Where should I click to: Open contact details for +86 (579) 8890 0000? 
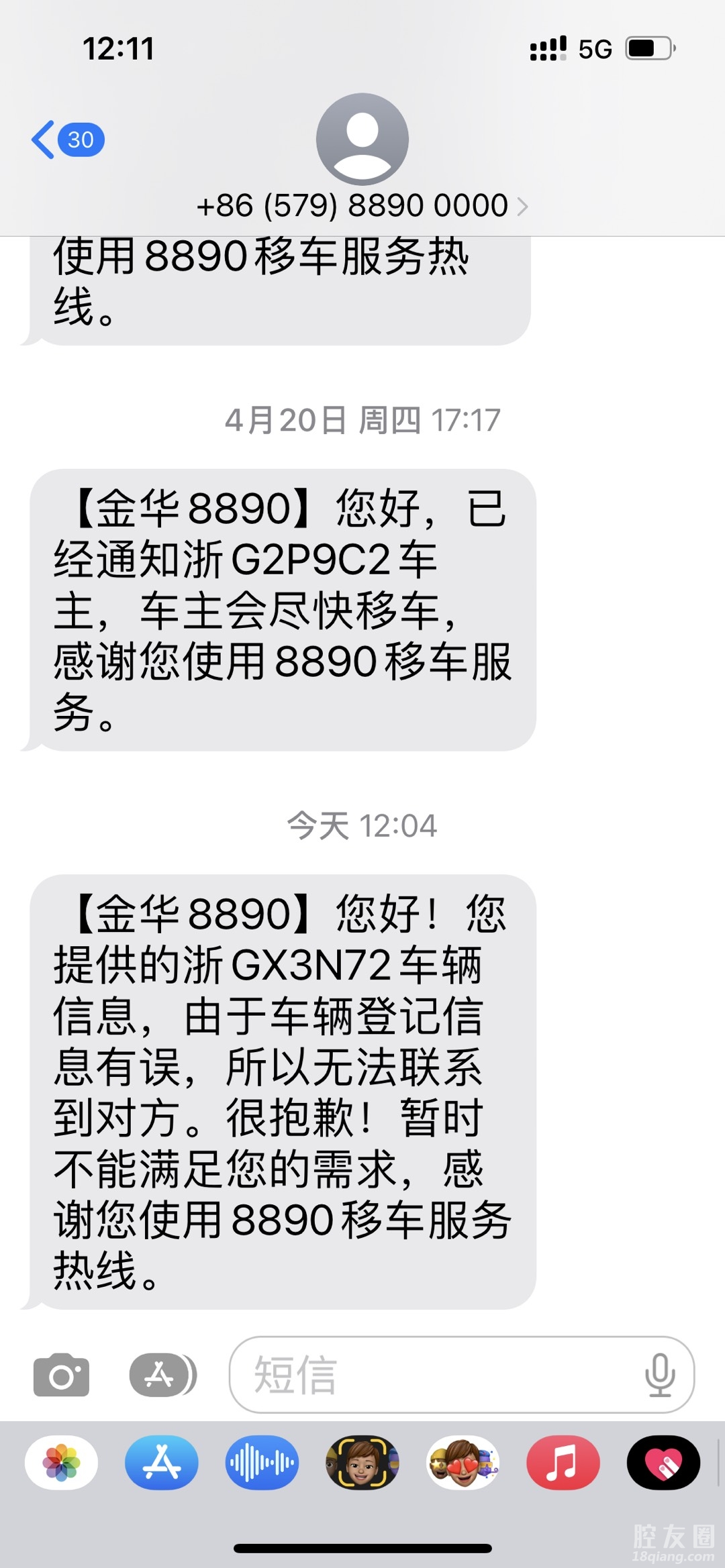pos(362,205)
